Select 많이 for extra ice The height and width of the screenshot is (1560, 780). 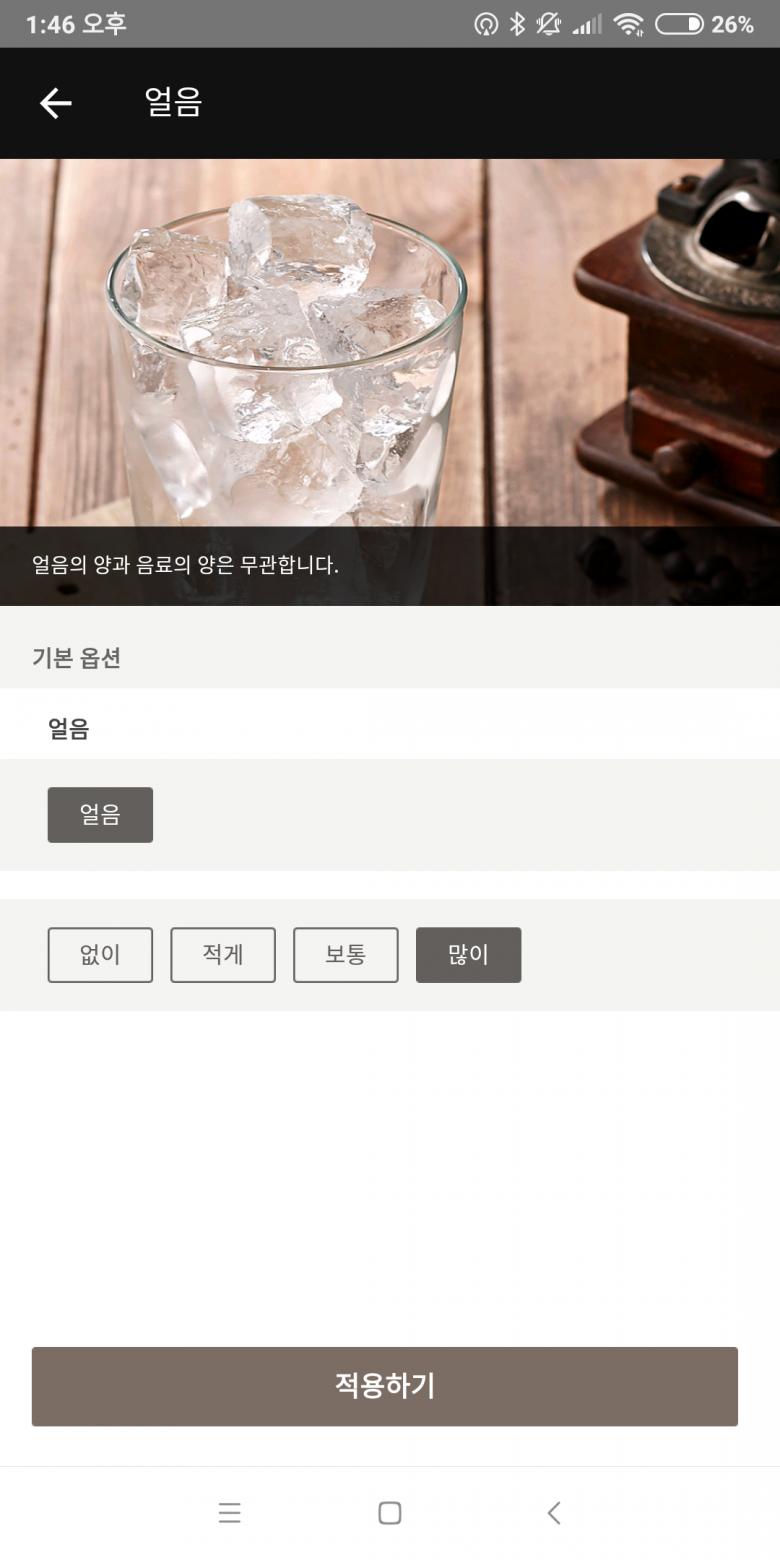(468, 955)
